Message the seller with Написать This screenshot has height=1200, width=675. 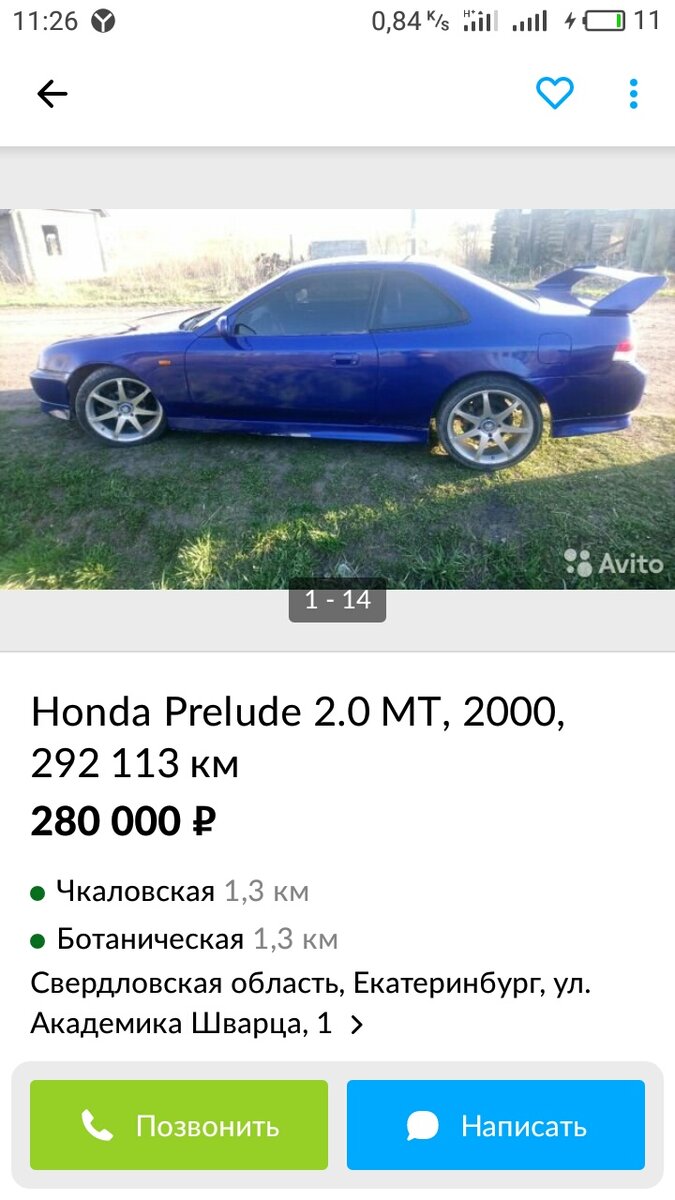tap(496, 1125)
